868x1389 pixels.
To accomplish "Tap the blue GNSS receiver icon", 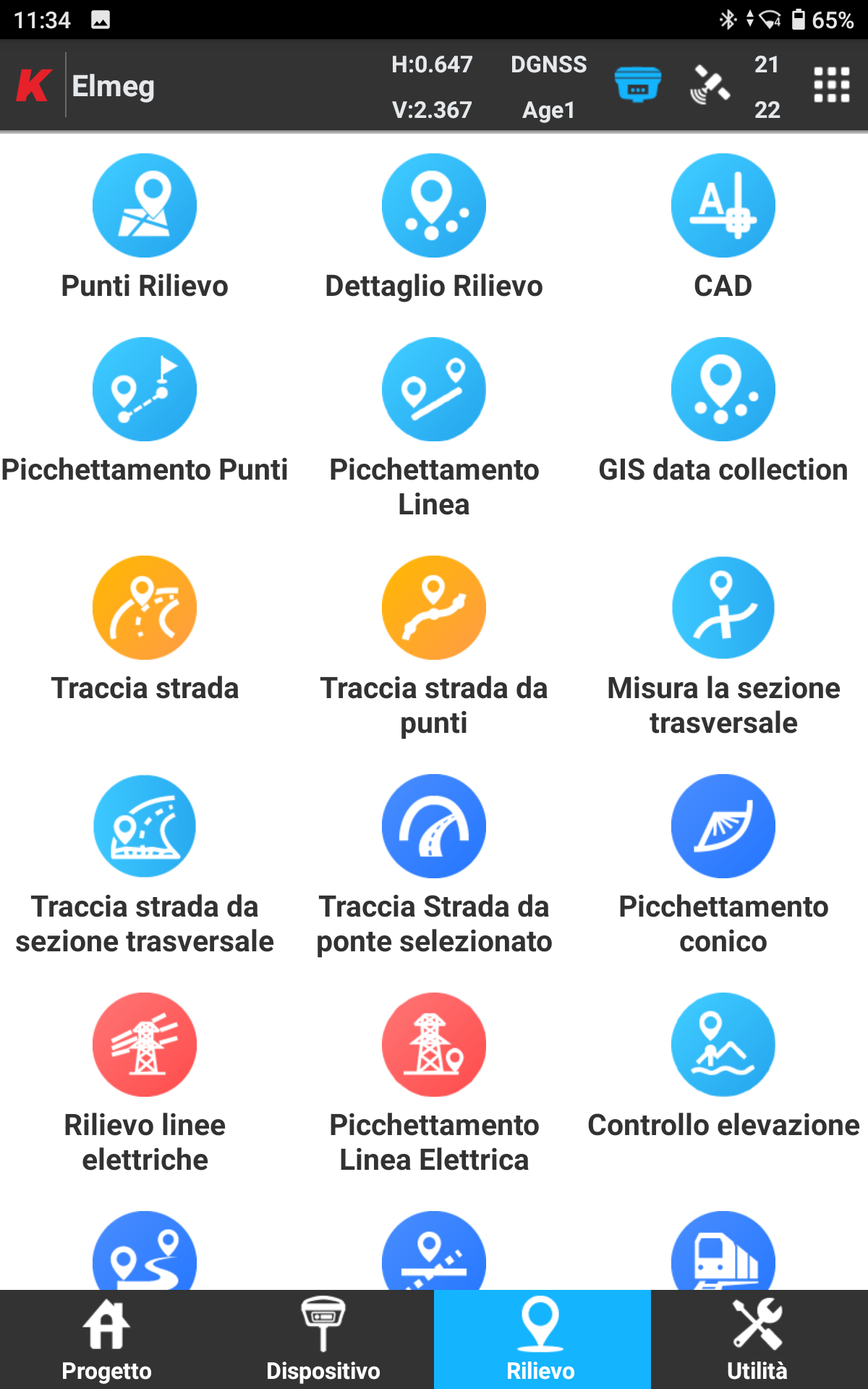I will tap(637, 85).
